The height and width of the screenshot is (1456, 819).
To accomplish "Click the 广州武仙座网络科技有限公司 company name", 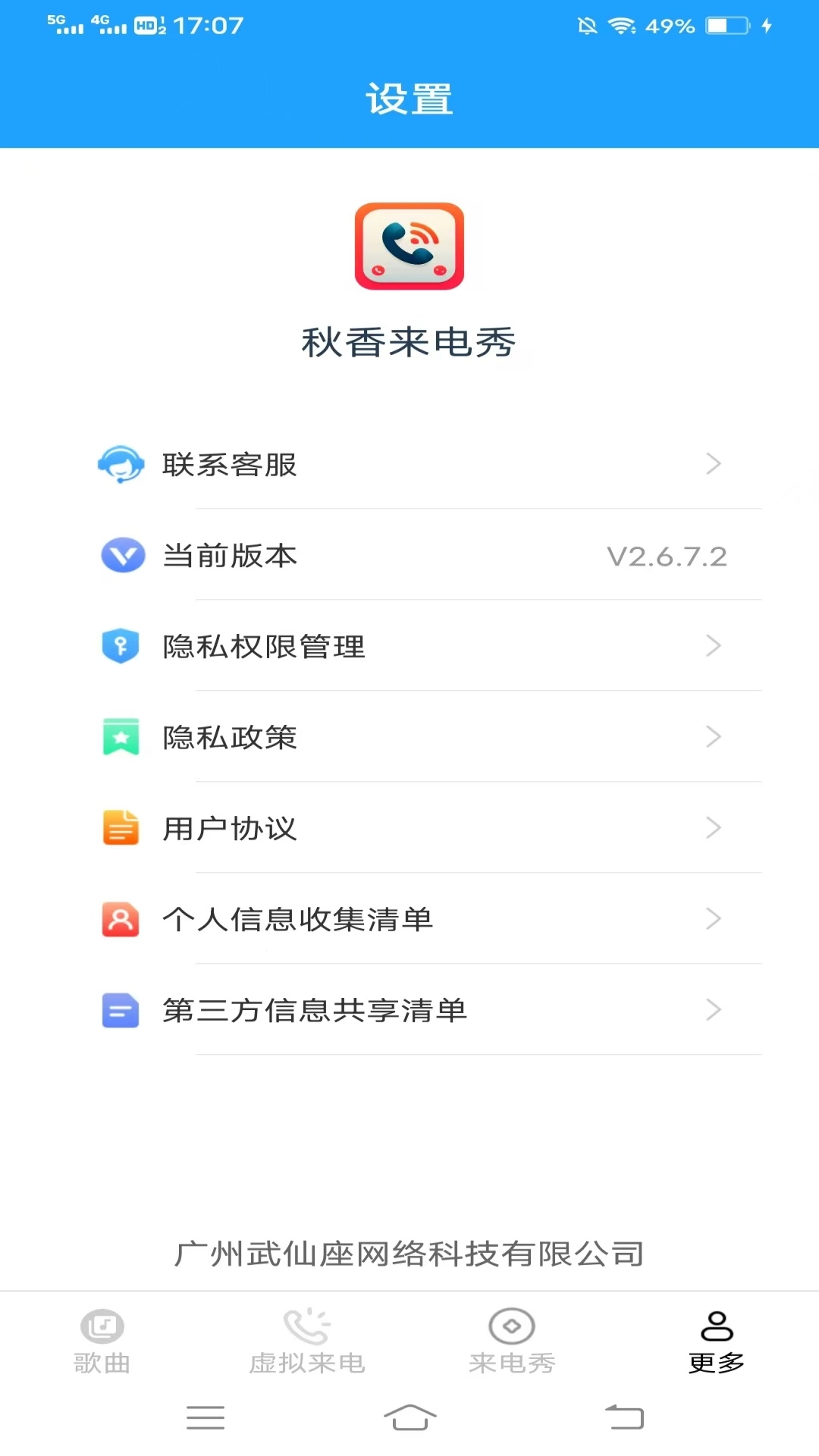I will pos(409,1254).
